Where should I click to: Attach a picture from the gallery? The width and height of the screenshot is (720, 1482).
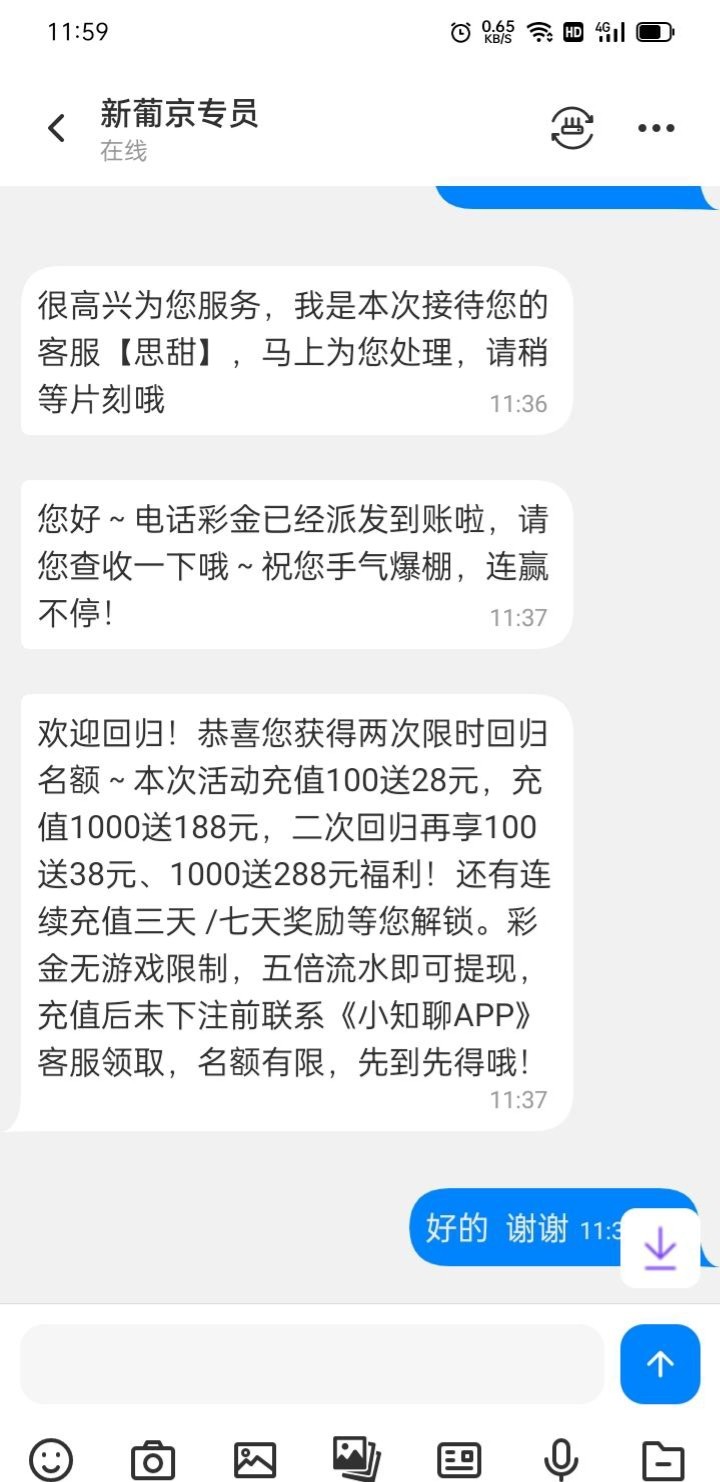point(255,1459)
